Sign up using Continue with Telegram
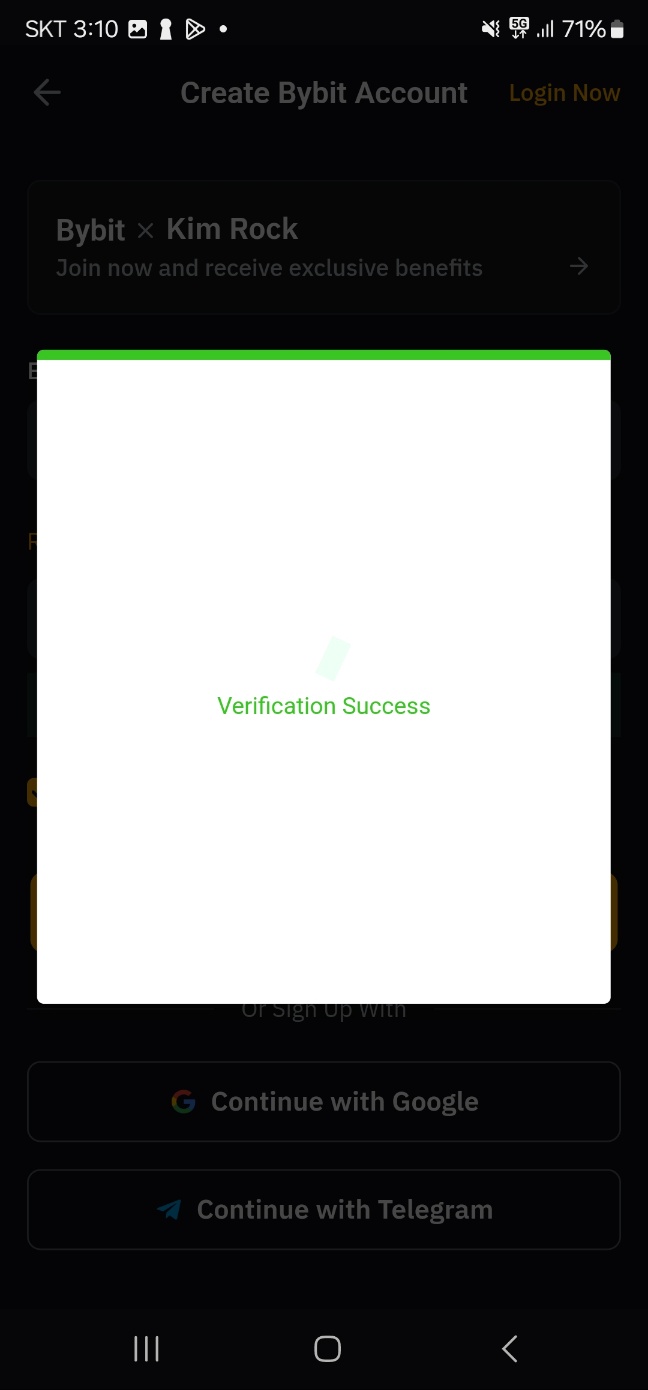This screenshot has height=1390, width=648. [324, 1210]
